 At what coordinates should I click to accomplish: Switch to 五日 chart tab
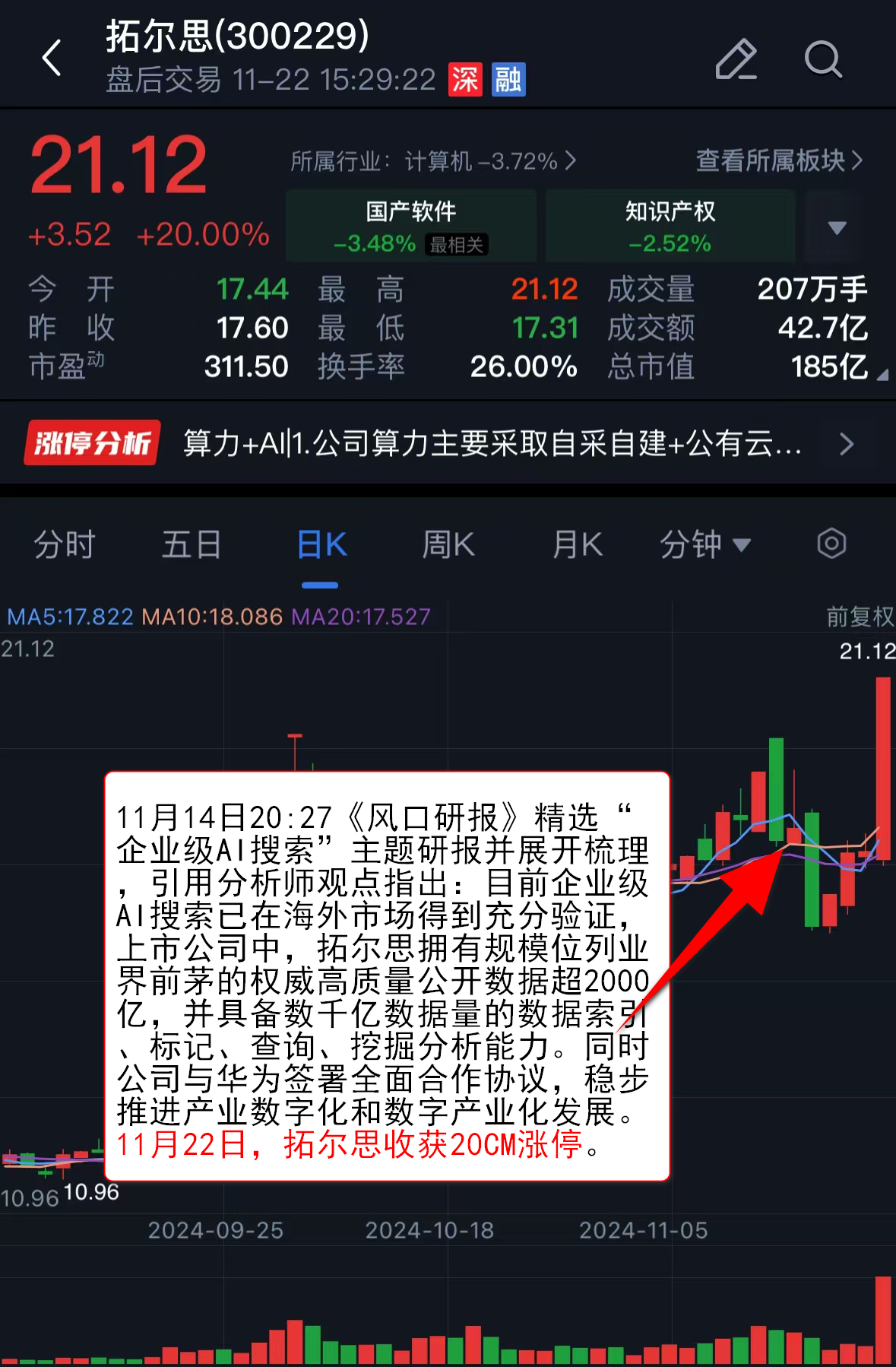pos(192,544)
